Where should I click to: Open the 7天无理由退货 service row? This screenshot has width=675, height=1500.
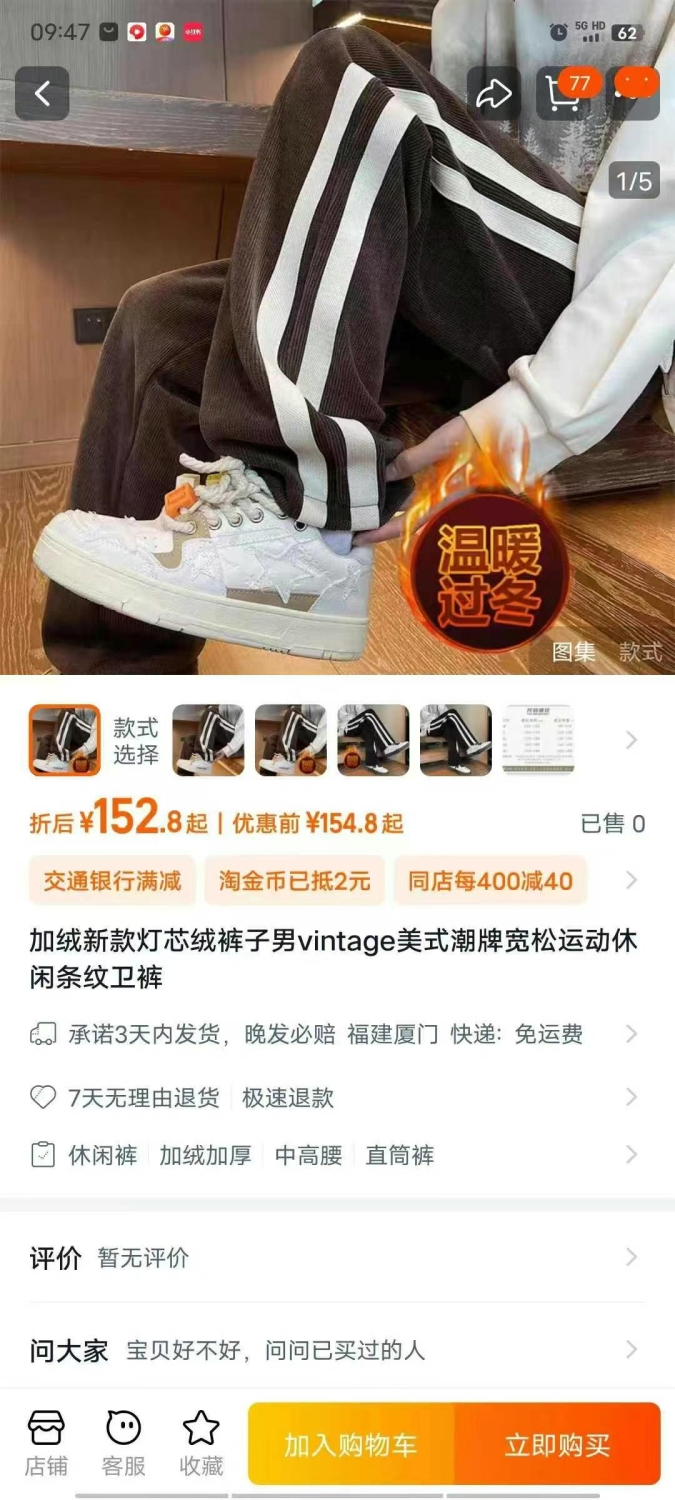coord(337,1097)
